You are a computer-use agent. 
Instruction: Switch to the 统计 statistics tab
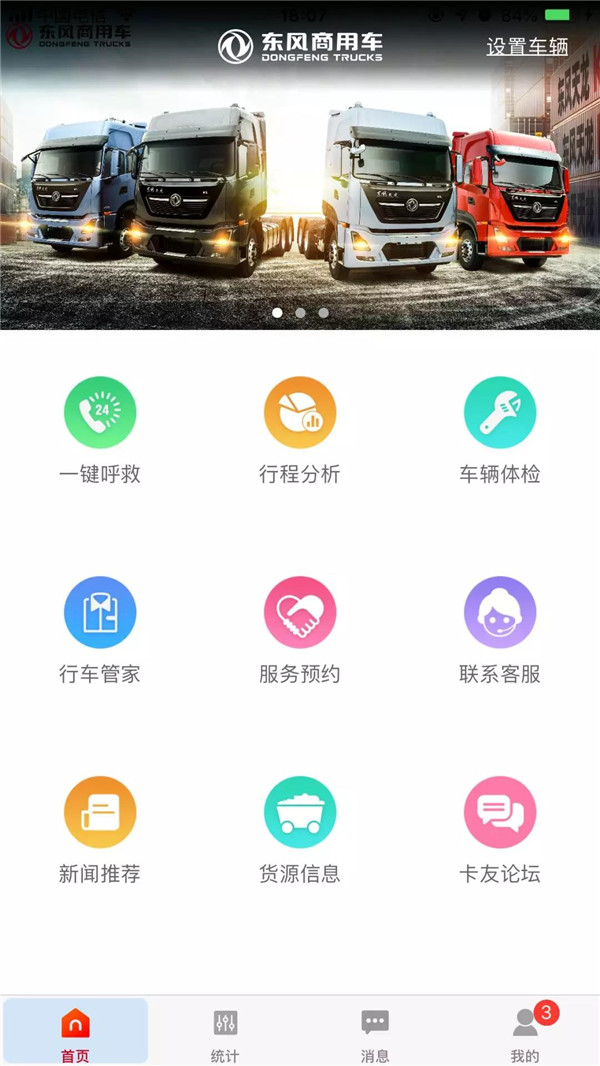[225, 1032]
